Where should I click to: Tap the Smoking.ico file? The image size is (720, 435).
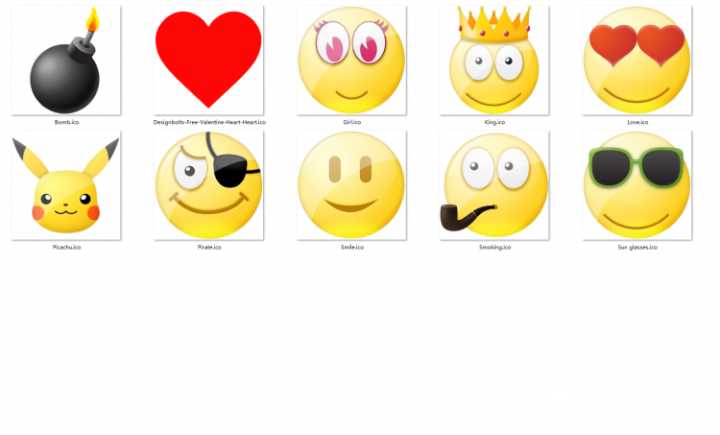point(494,186)
